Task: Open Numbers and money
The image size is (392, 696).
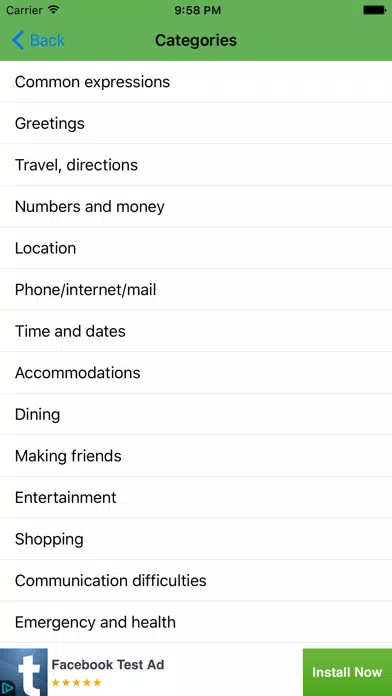Action: [x=196, y=206]
